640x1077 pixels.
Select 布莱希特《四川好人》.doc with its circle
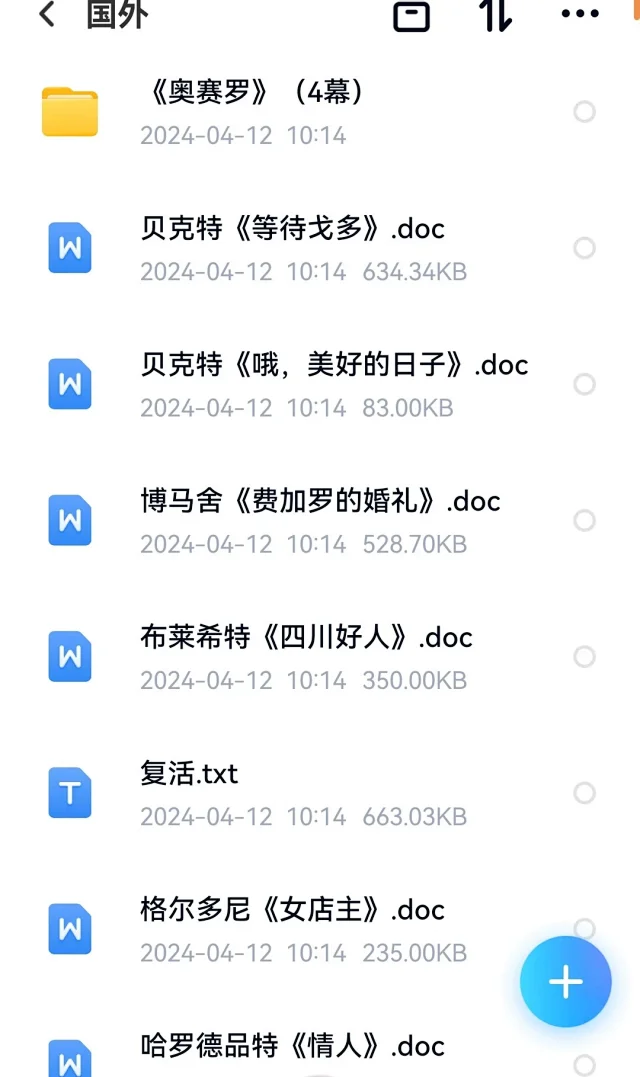[584, 657]
